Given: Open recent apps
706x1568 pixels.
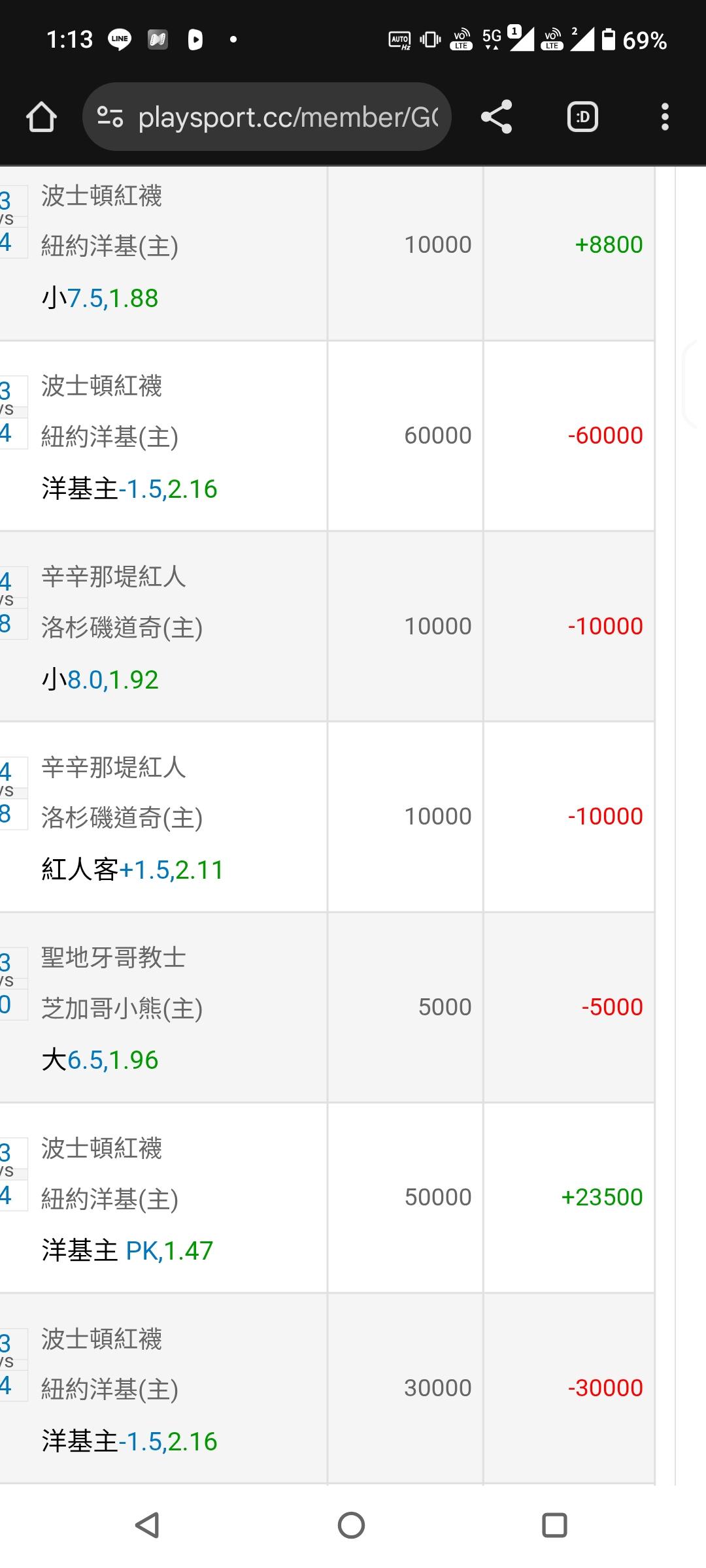Looking at the screenshot, I should point(554,1526).
